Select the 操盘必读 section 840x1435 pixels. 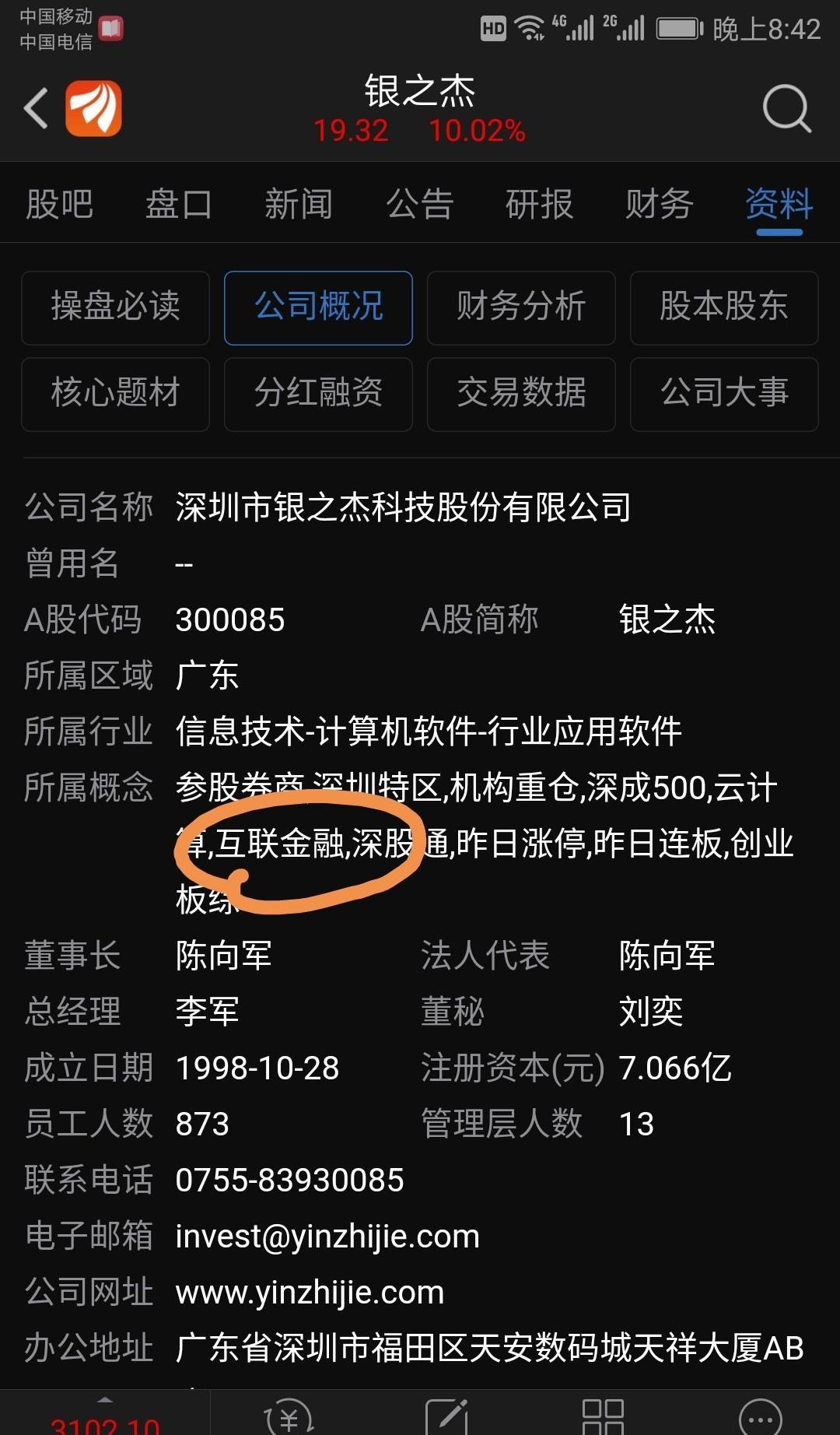tap(115, 307)
